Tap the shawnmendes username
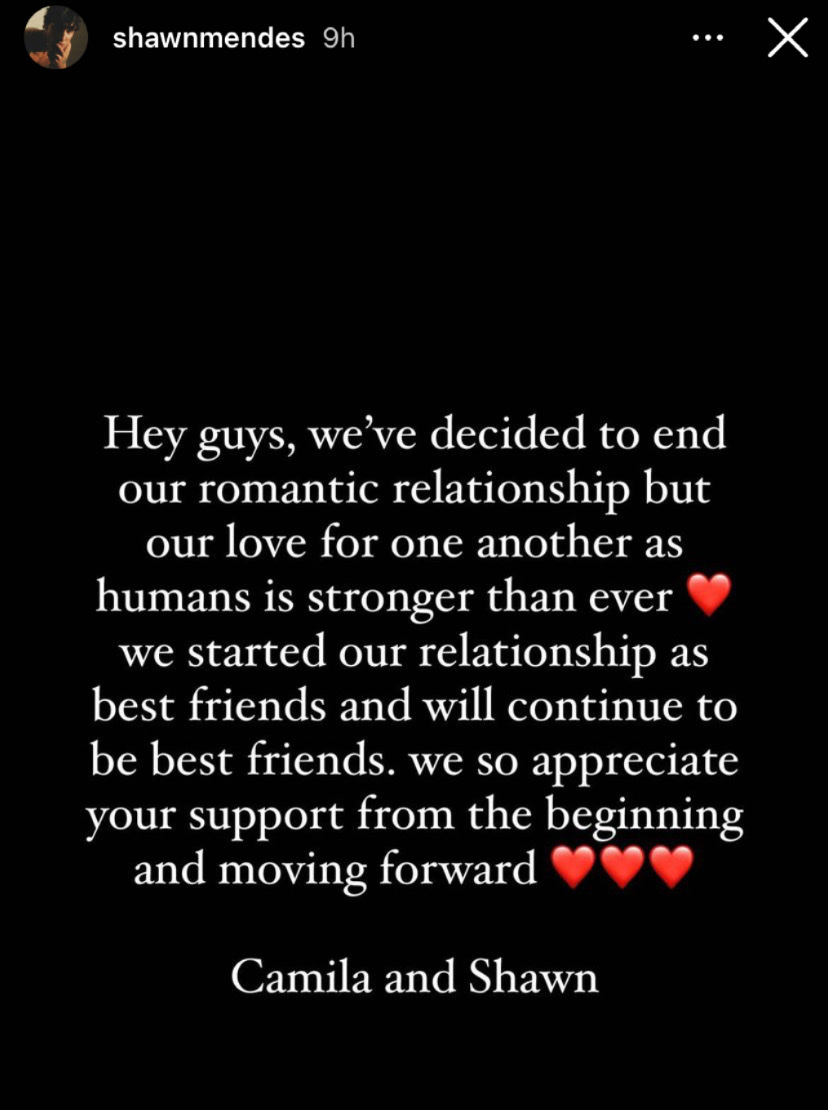The image size is (828, 1110). 208,39
